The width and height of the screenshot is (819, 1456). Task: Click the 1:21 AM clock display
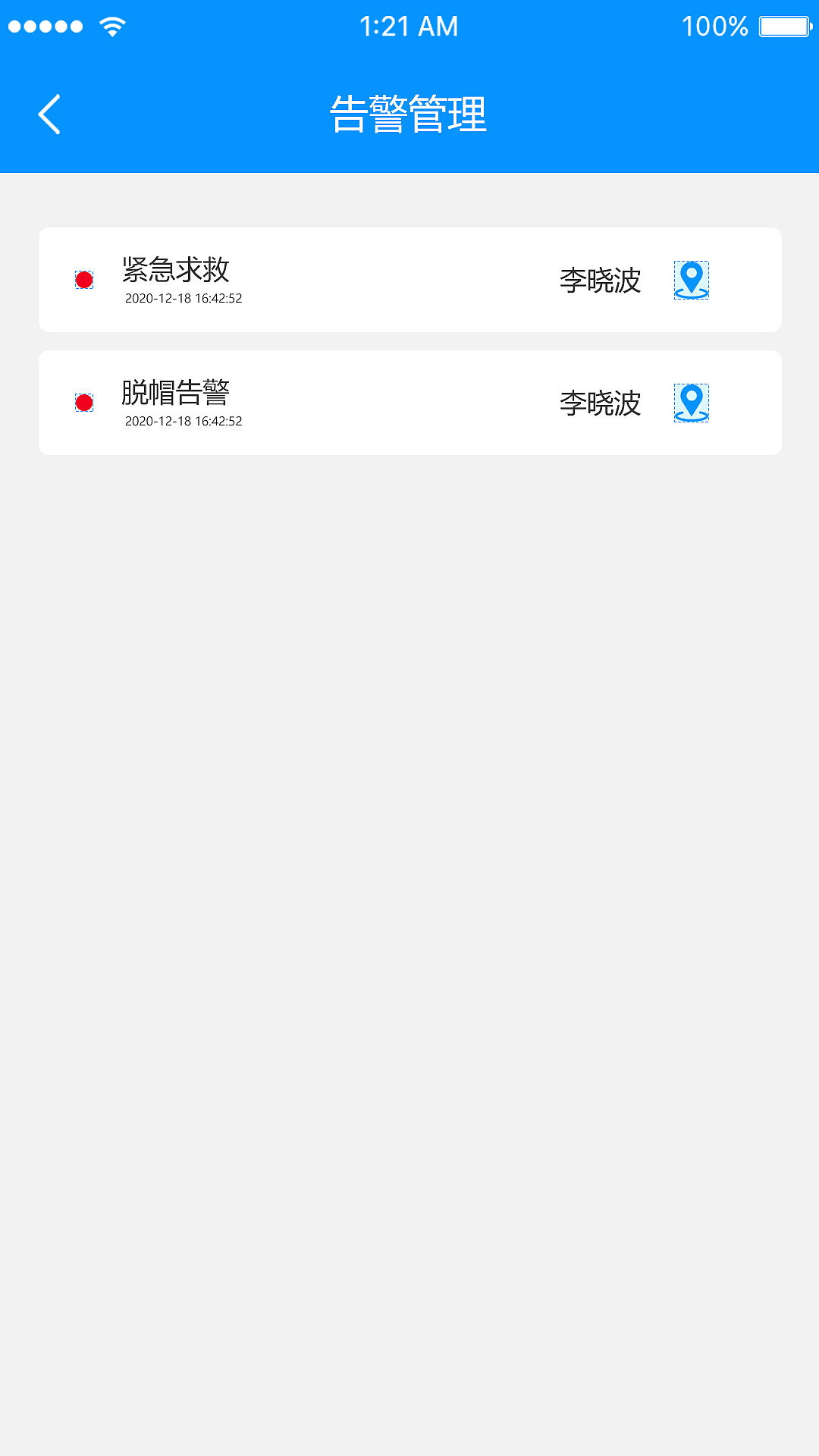(409, 25)
